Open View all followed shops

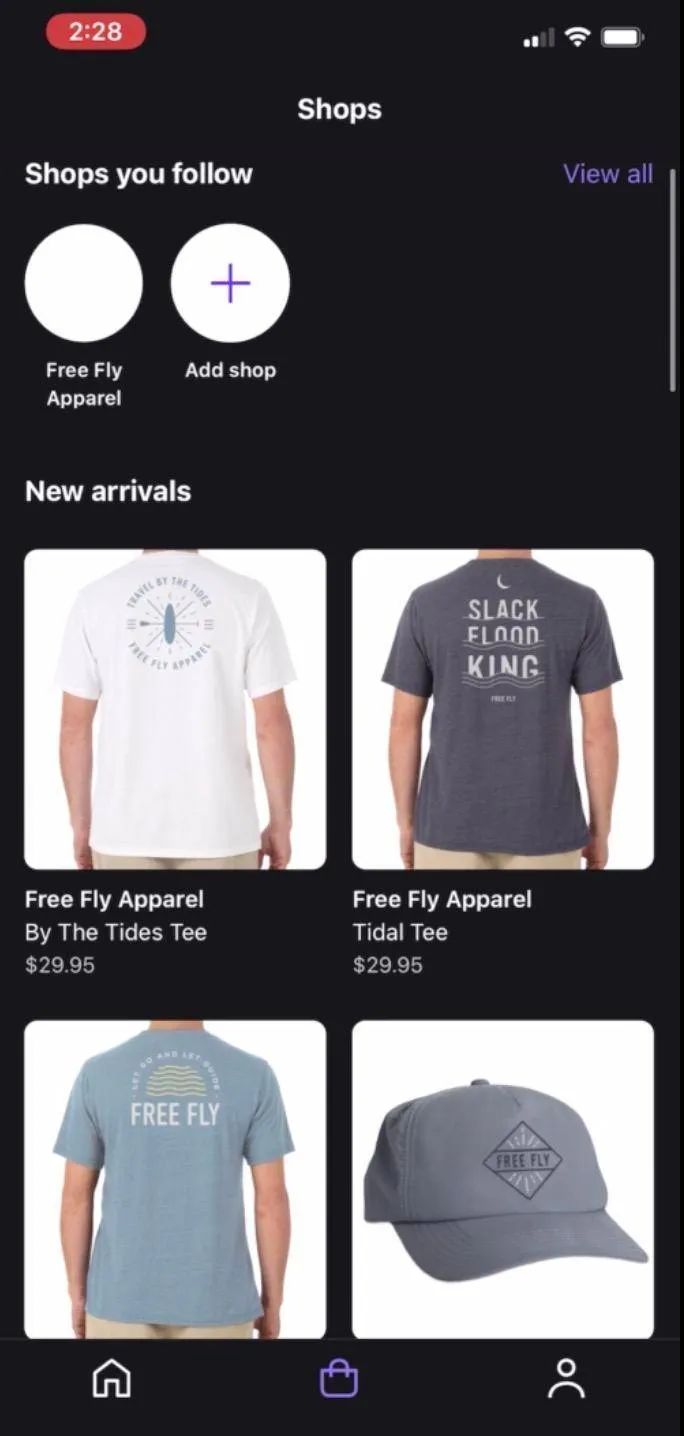(607, 174)
